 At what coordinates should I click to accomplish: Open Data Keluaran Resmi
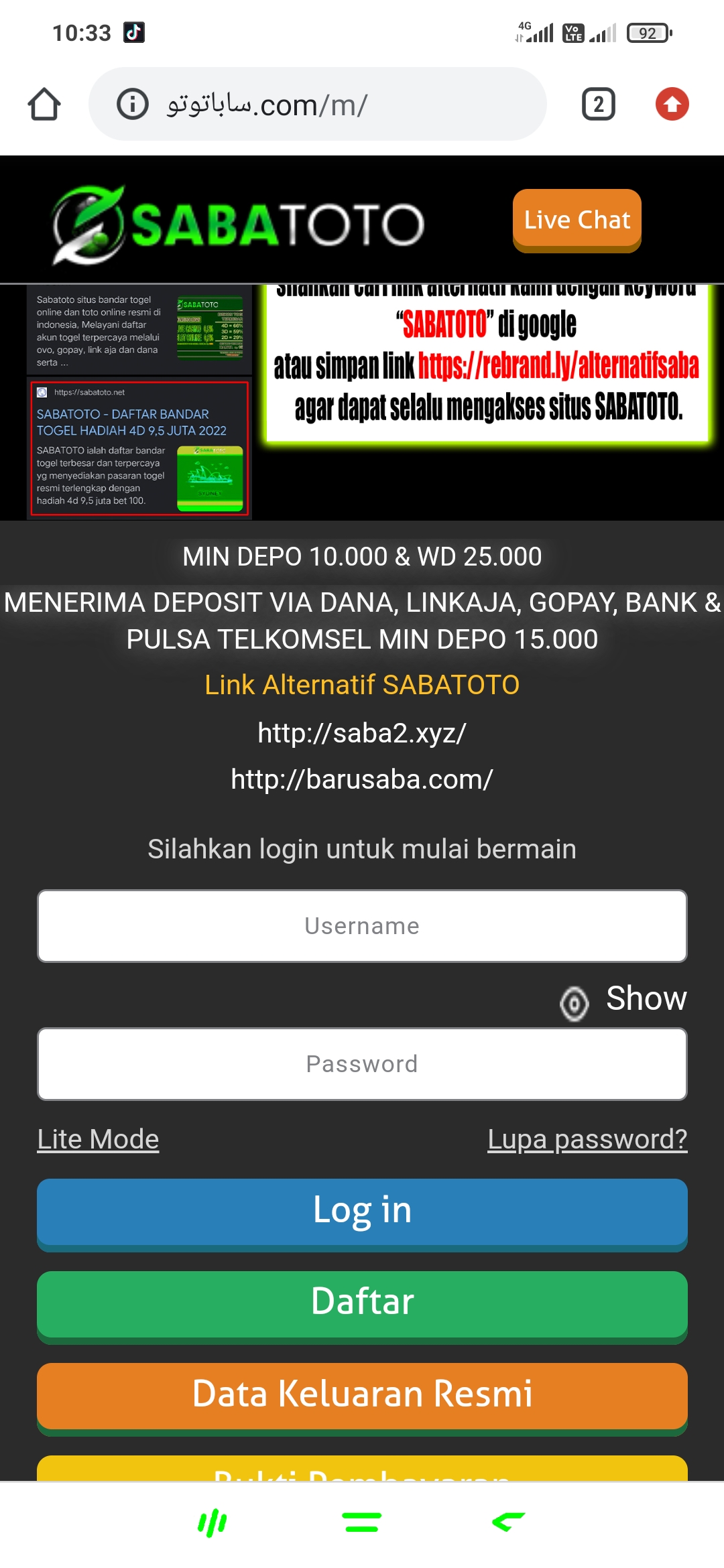pyautogui.click(x=362, y=1395)
